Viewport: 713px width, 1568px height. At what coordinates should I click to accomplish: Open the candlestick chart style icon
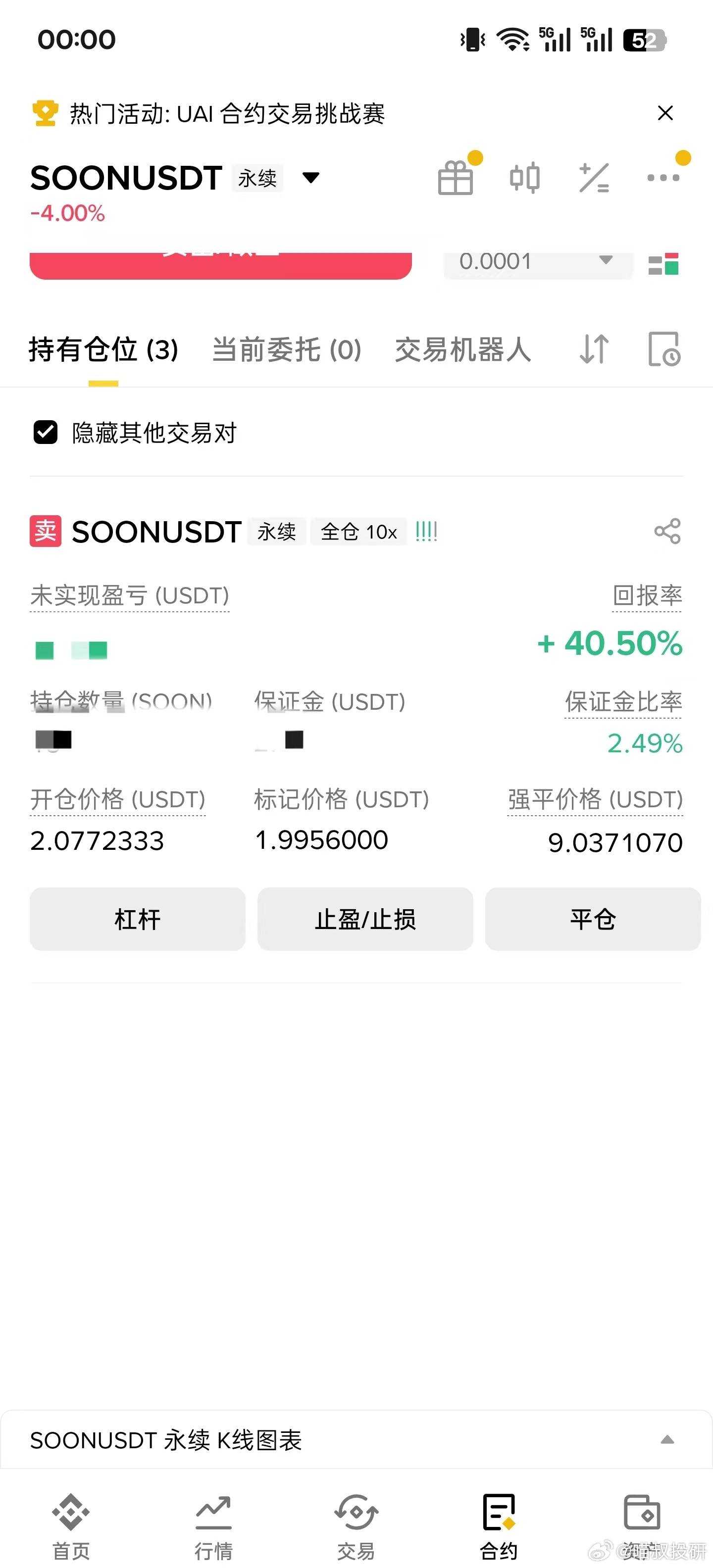click(524, 178)
